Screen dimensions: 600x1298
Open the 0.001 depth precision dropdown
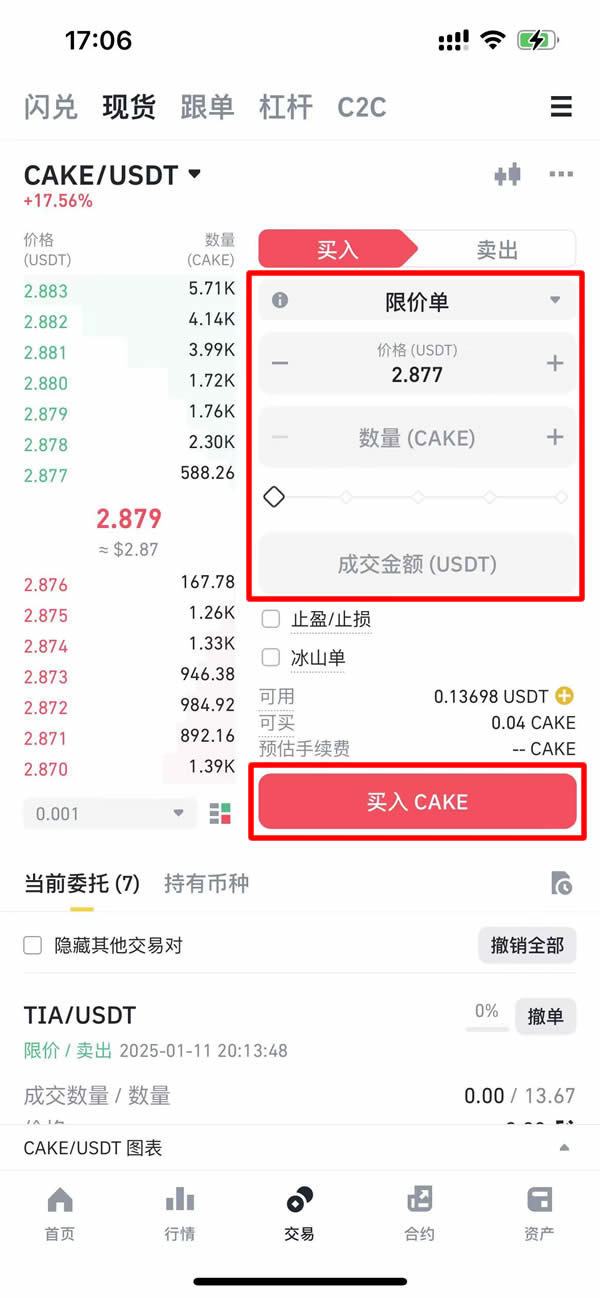pos(109,813)
